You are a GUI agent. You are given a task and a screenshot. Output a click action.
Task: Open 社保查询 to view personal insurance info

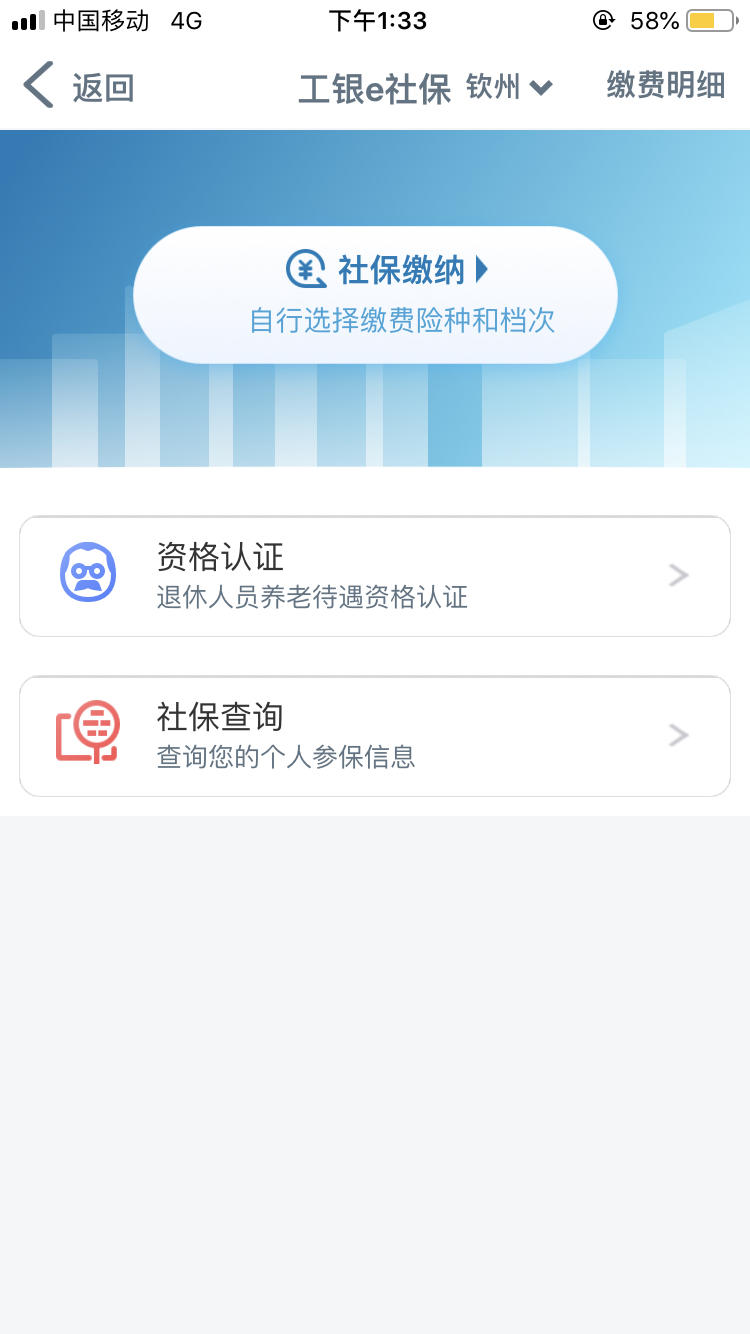click(x=375, y=735)
